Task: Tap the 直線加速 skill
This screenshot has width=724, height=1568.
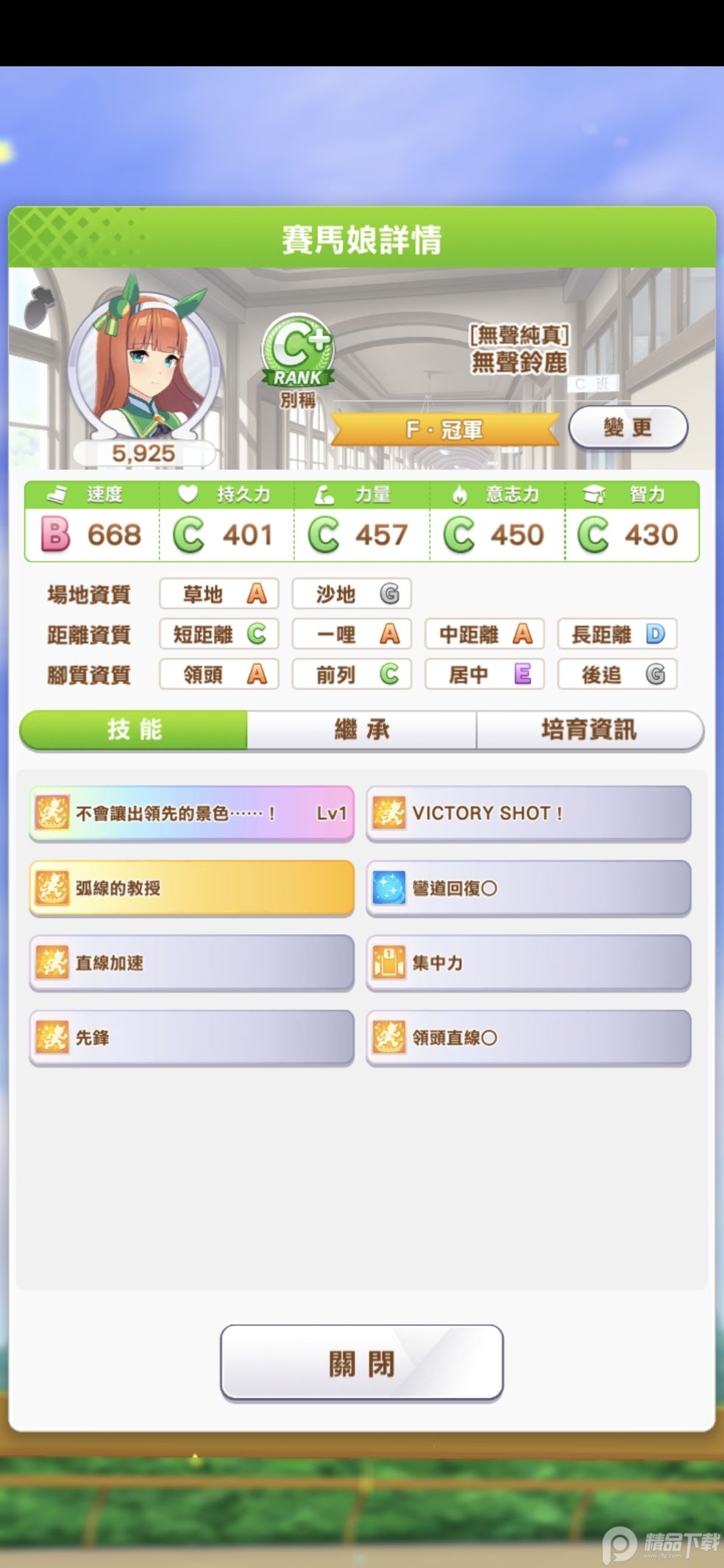Action: pos(191,963)
